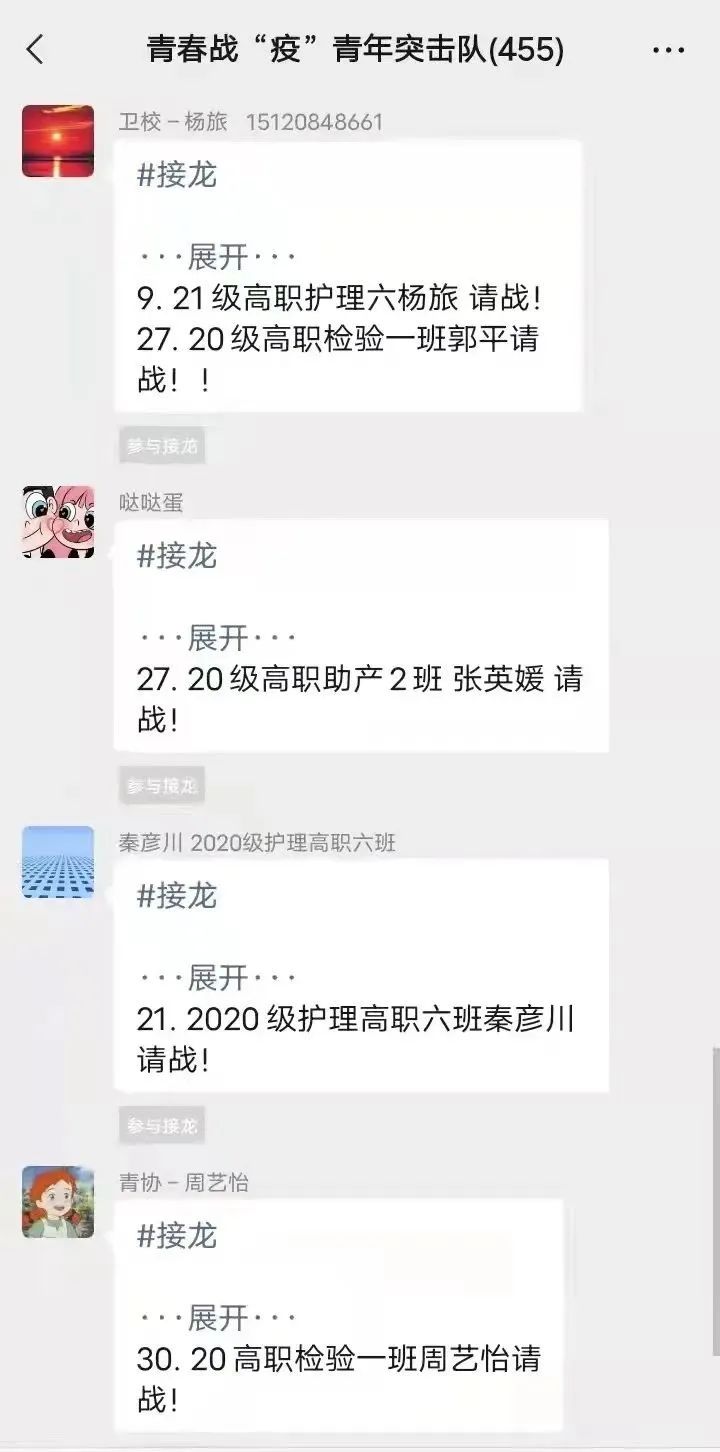This screenshot has width=720, height=1452.
Task: Tap 参与接龙 under 杨旅's message
Action: [x=162, y=446]
